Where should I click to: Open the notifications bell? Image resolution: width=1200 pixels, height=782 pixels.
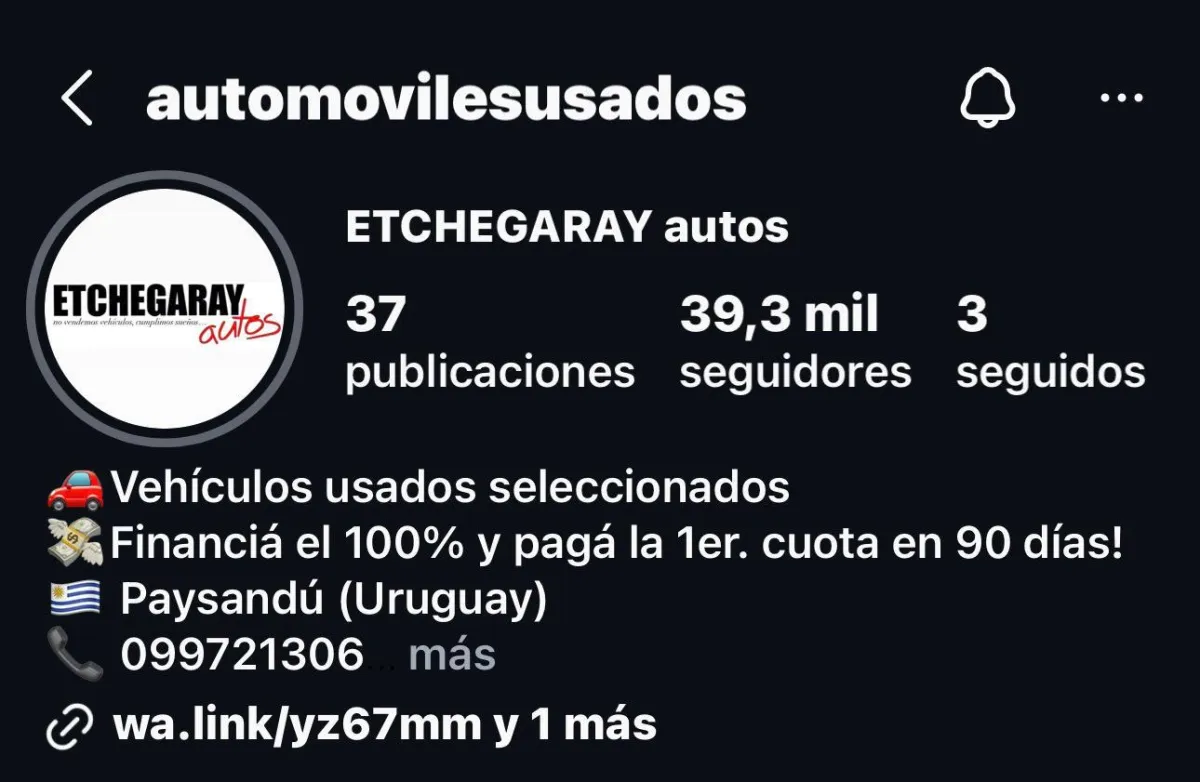point(987,99)
